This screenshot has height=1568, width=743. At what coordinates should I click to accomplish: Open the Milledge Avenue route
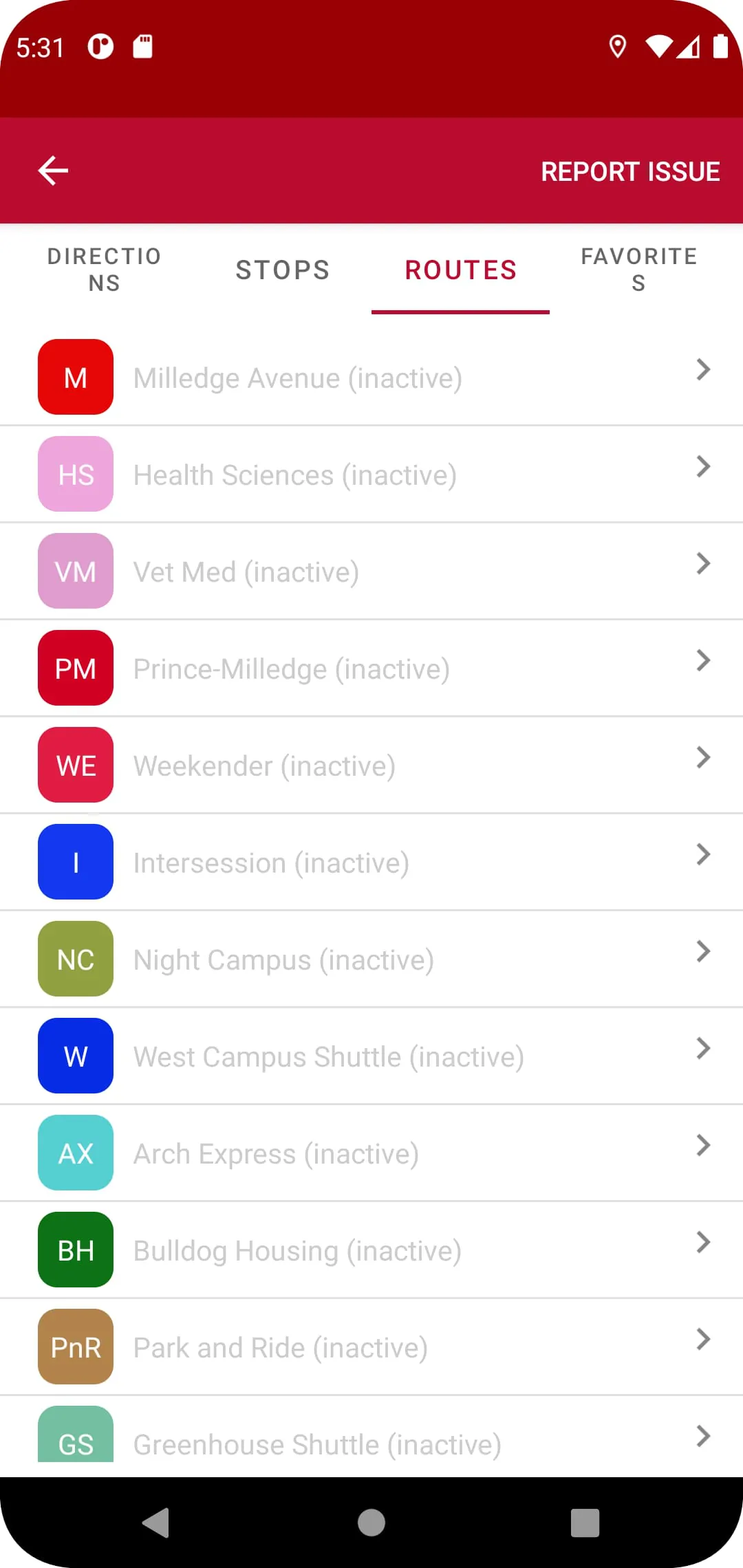[371, 378]
